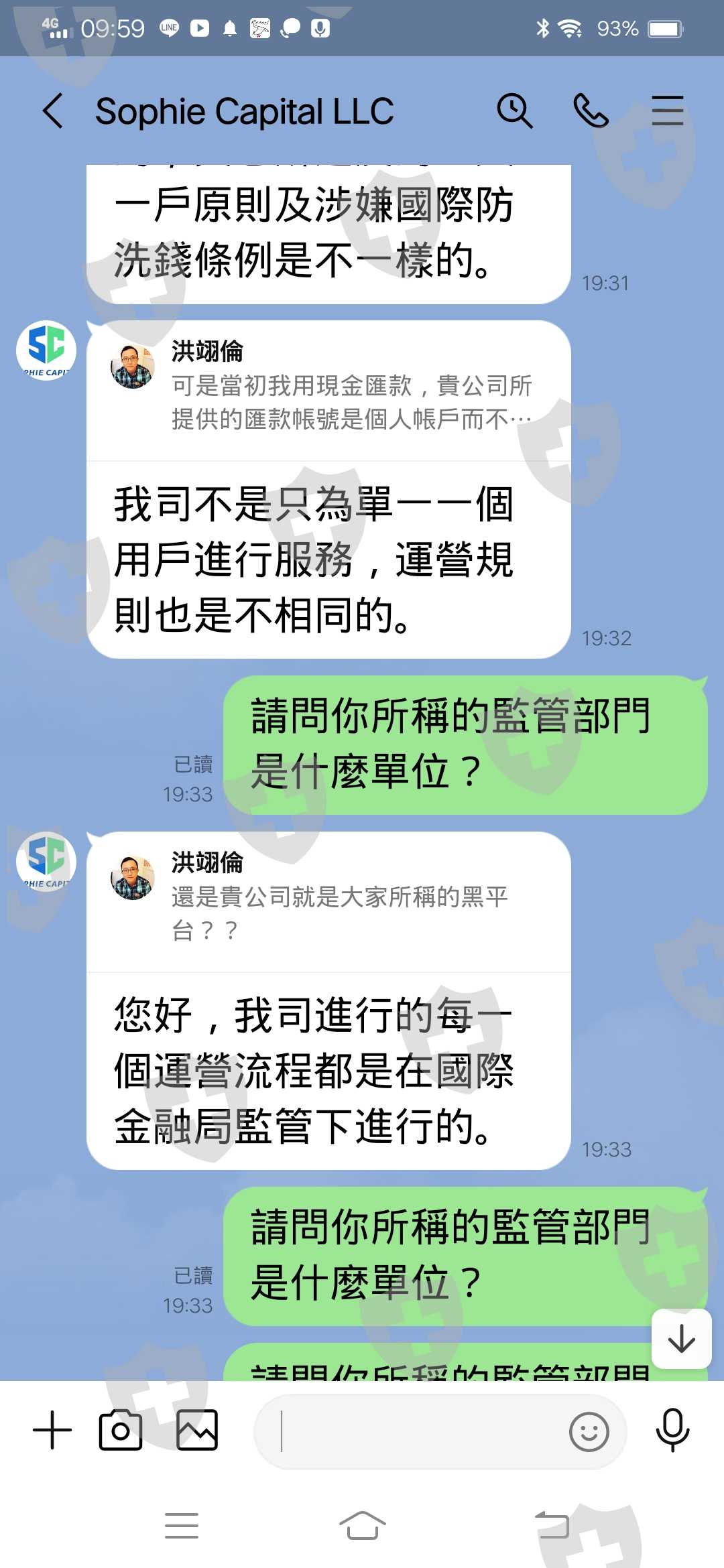This screenshot has height=1568, width=724.
Task: Tap the system home button
Action: pyautogui.click(x=362, y=1526)
